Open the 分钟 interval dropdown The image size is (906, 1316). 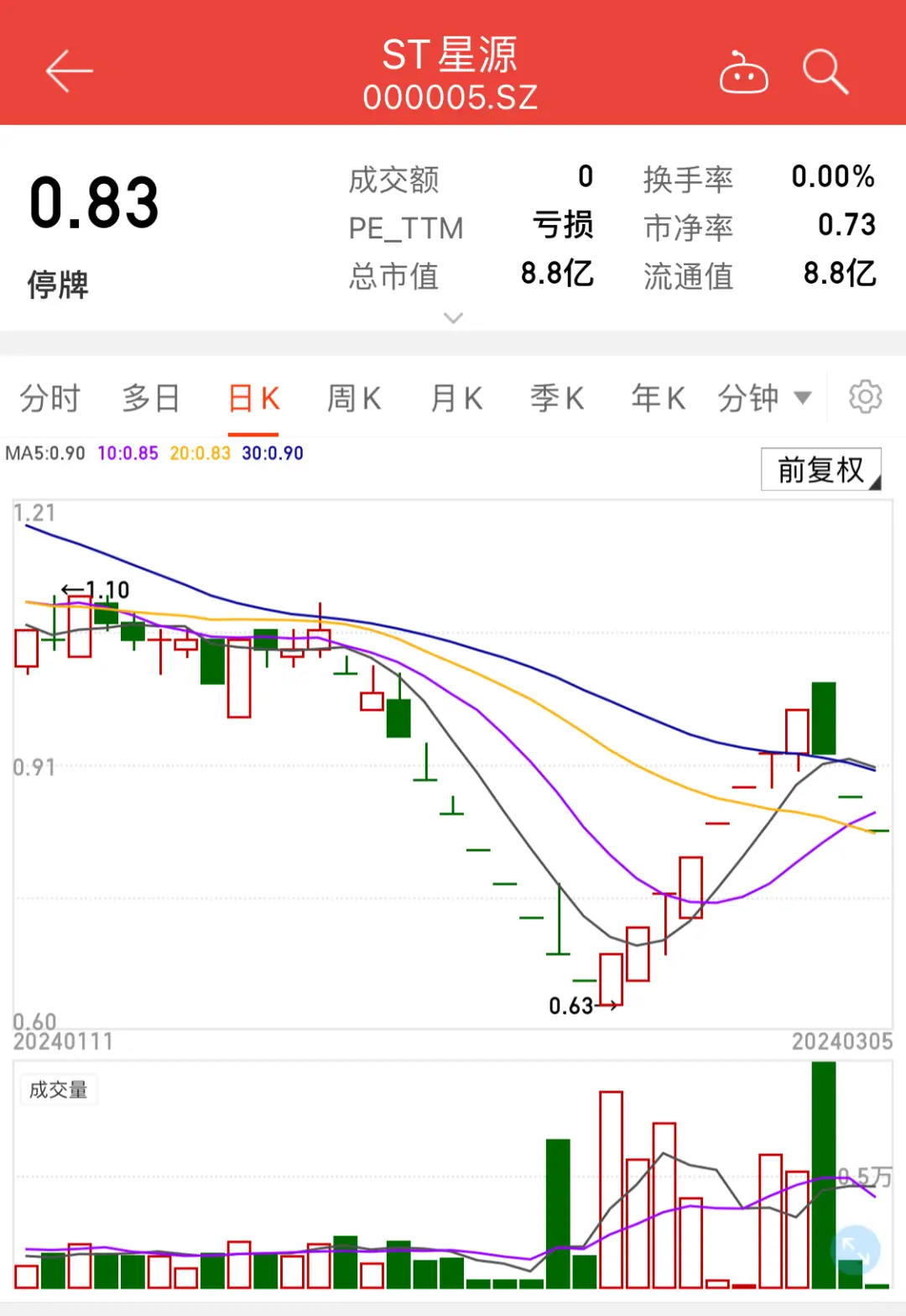[764, 398]
